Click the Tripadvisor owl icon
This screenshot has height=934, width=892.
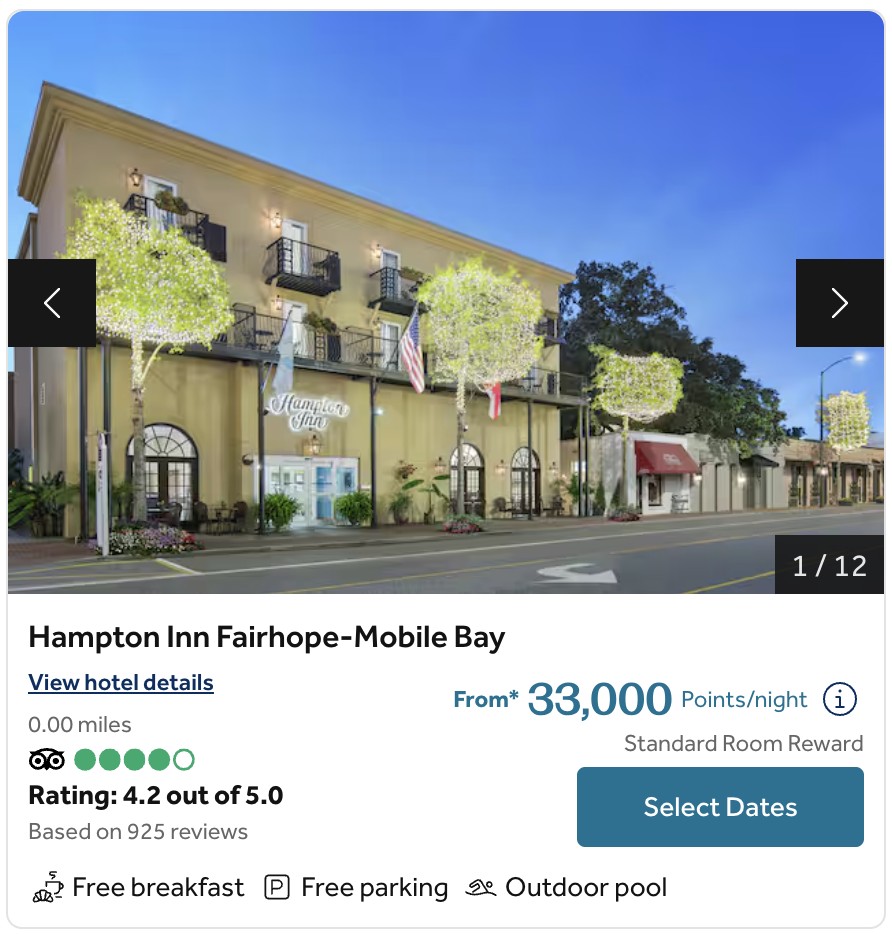(44, 759)
